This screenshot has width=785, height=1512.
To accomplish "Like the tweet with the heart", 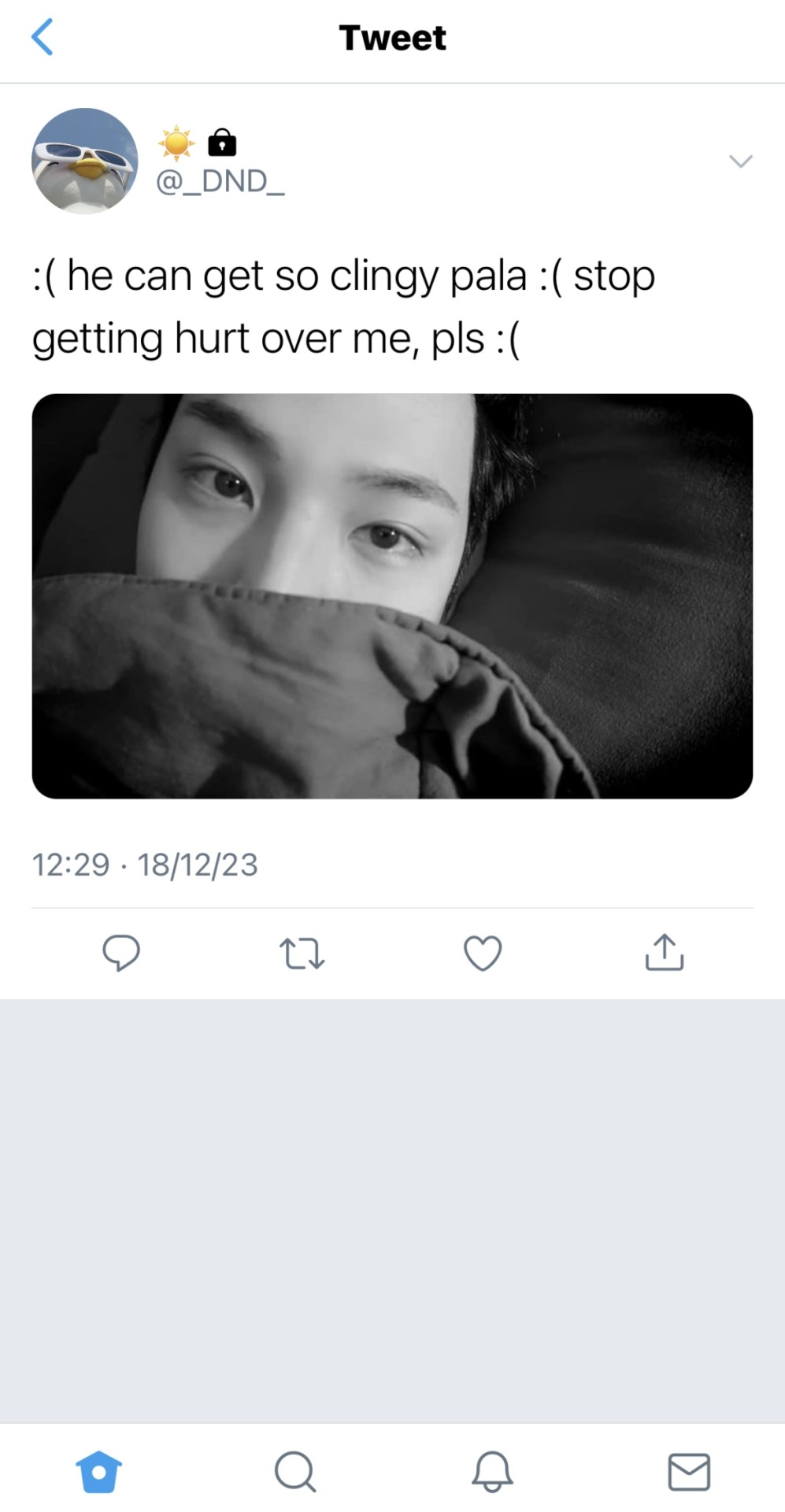I will click(x=483, y=953).
